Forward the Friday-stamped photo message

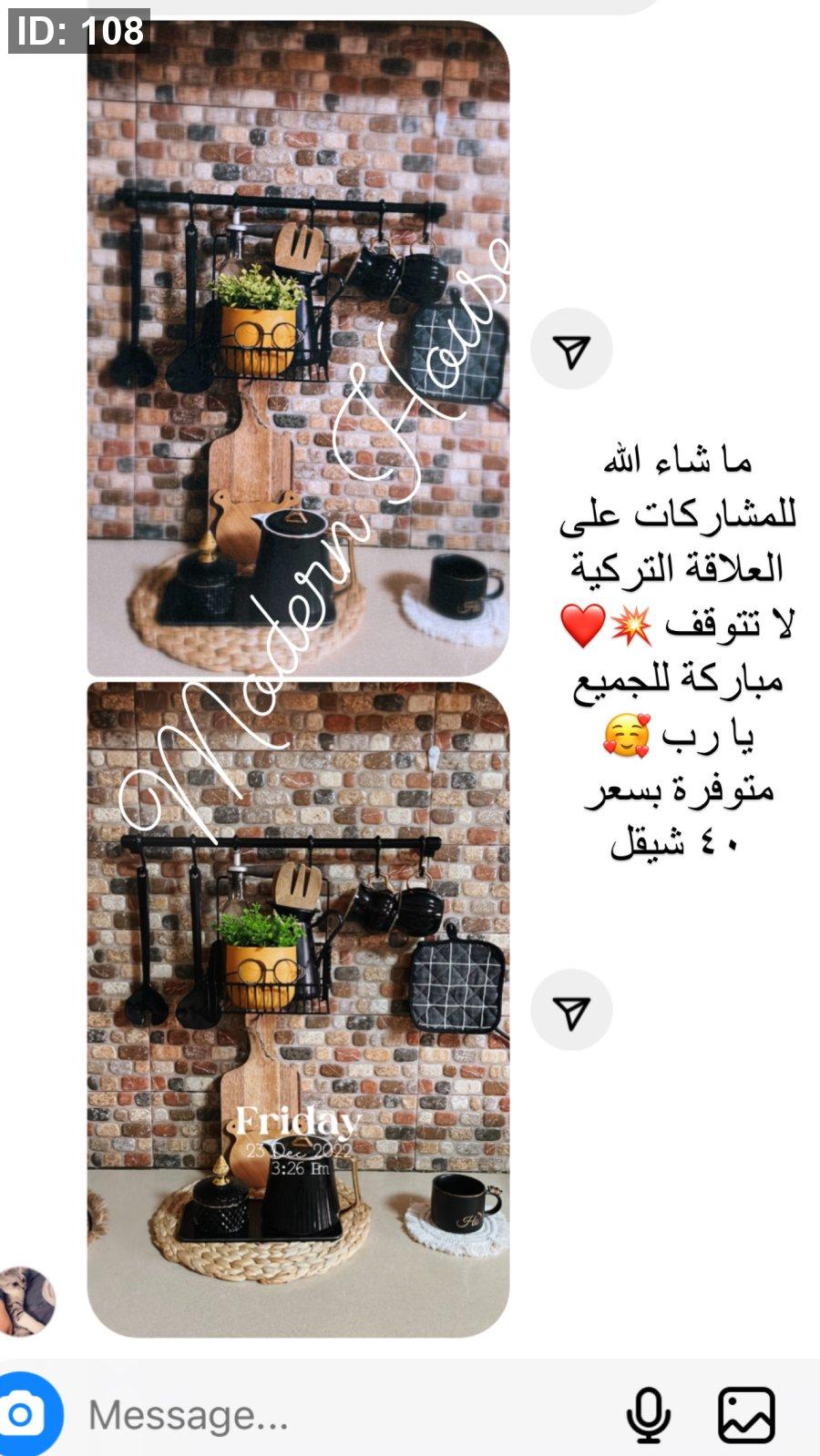coord(571,1011)
